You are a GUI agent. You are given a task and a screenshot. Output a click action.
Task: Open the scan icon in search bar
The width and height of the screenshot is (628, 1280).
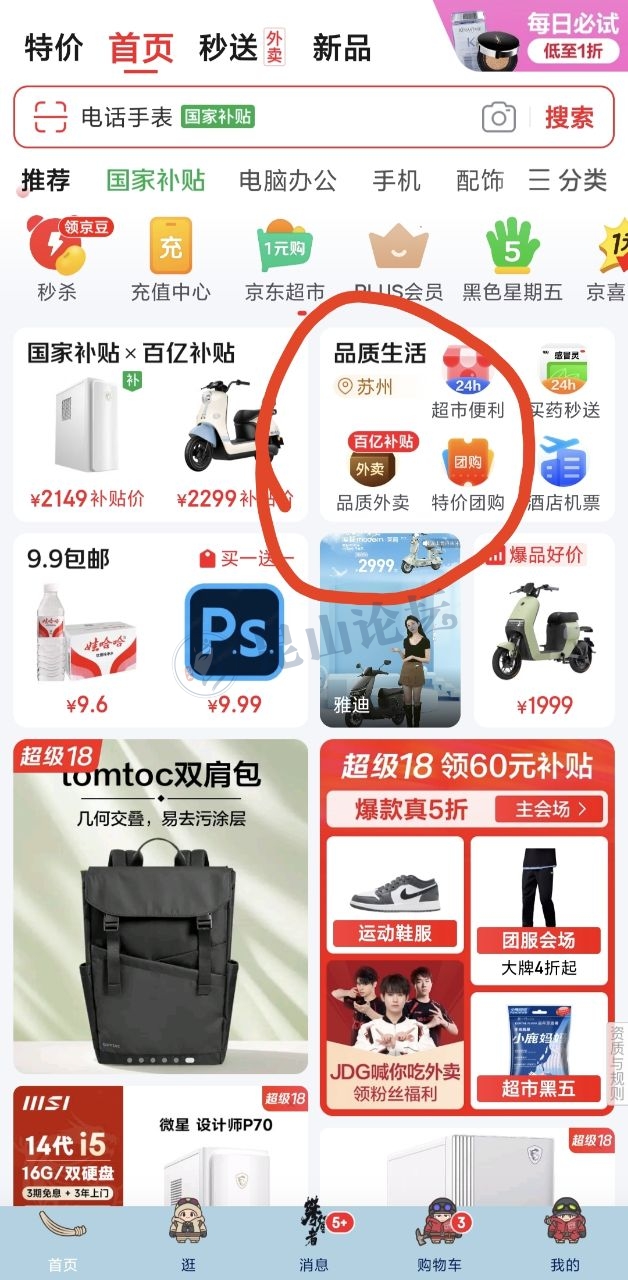[x=49, y=118]
